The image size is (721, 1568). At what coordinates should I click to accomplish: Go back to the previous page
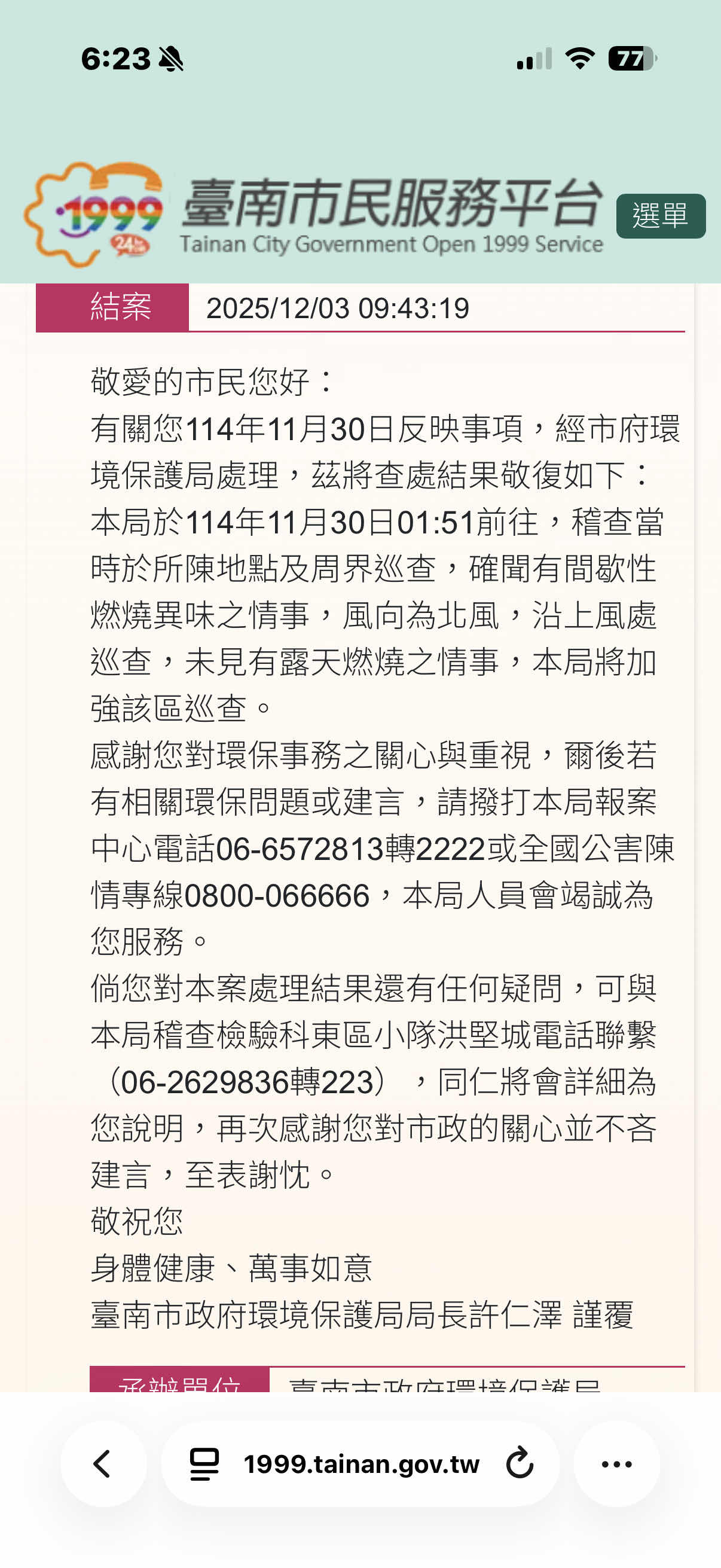(103, 1463)
